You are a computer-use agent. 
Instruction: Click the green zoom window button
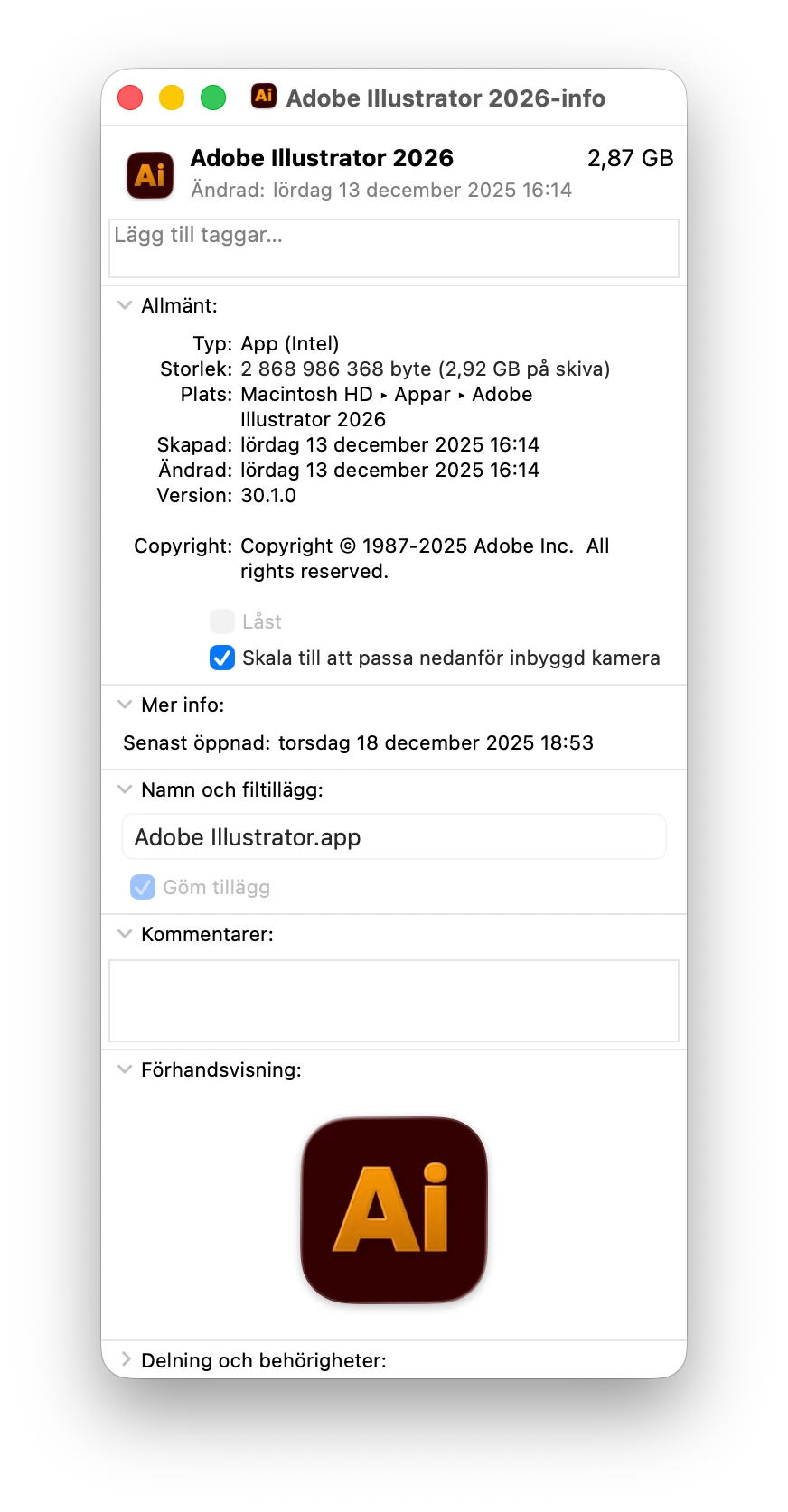(213, 98)
